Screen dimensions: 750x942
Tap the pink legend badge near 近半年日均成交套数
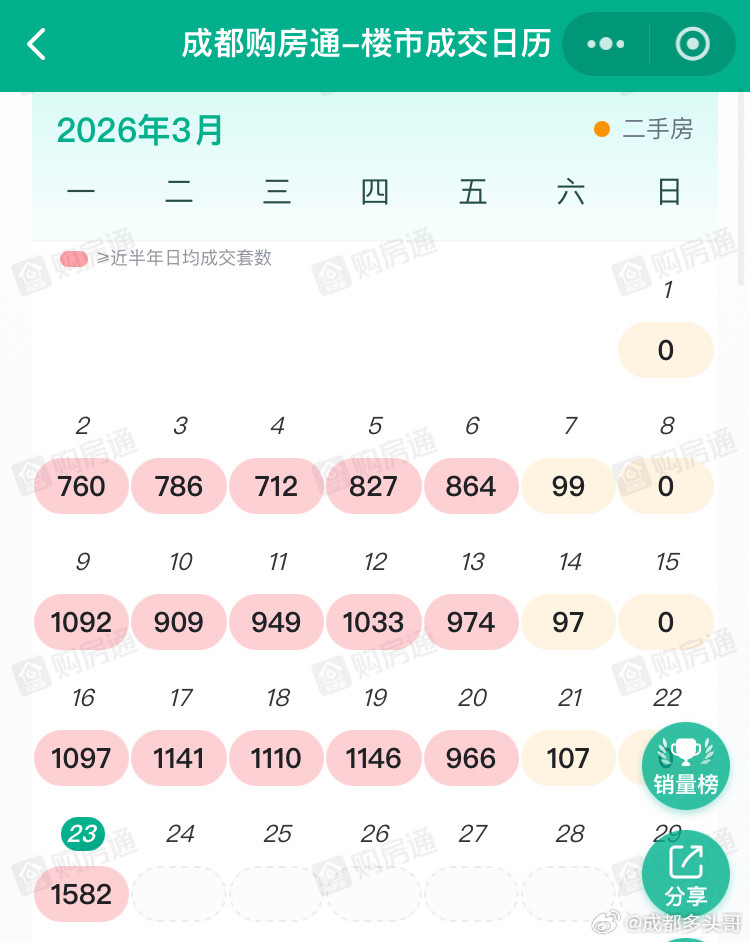pos(72,258)
